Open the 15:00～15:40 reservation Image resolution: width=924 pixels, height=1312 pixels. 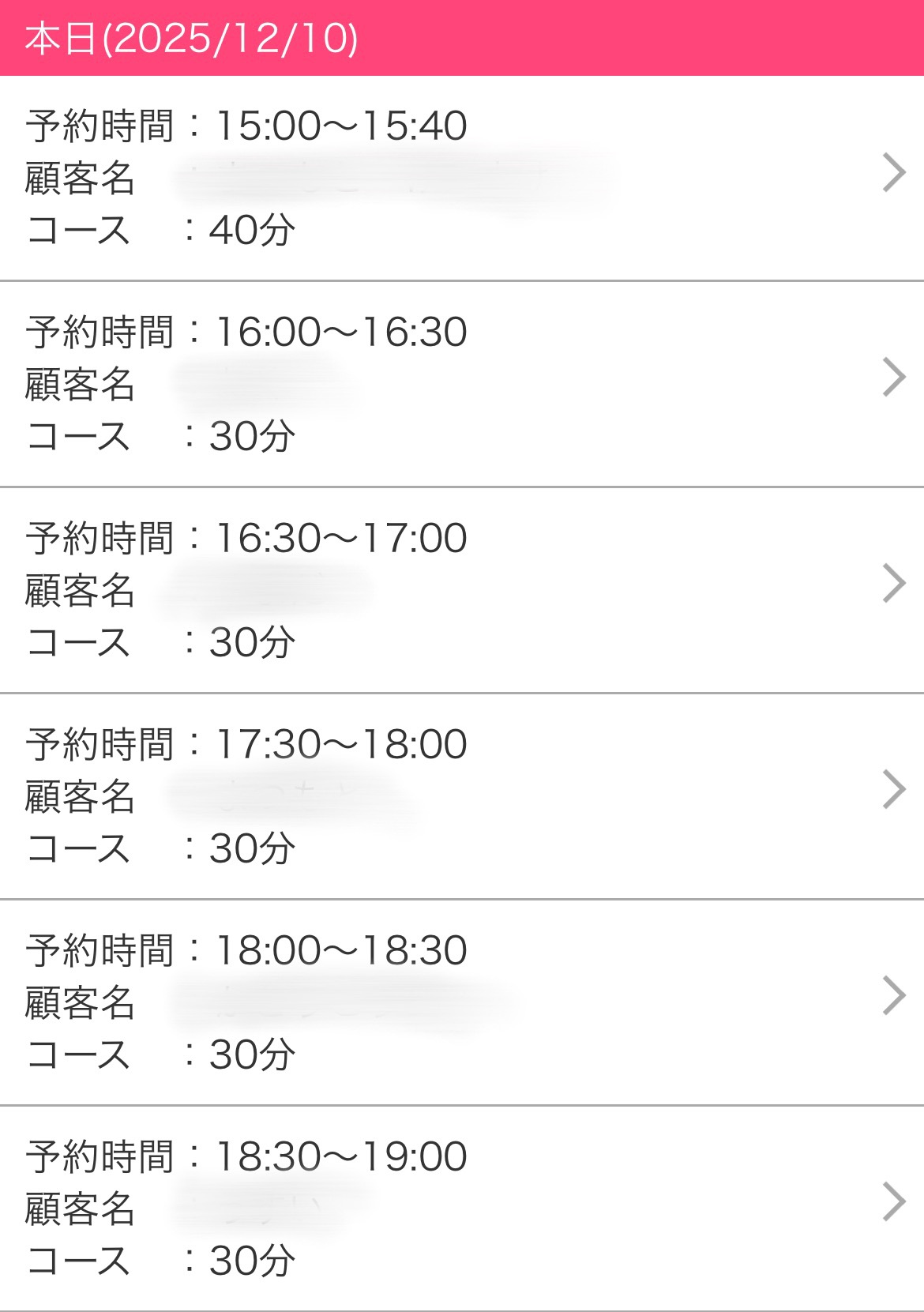coord(462,178)
